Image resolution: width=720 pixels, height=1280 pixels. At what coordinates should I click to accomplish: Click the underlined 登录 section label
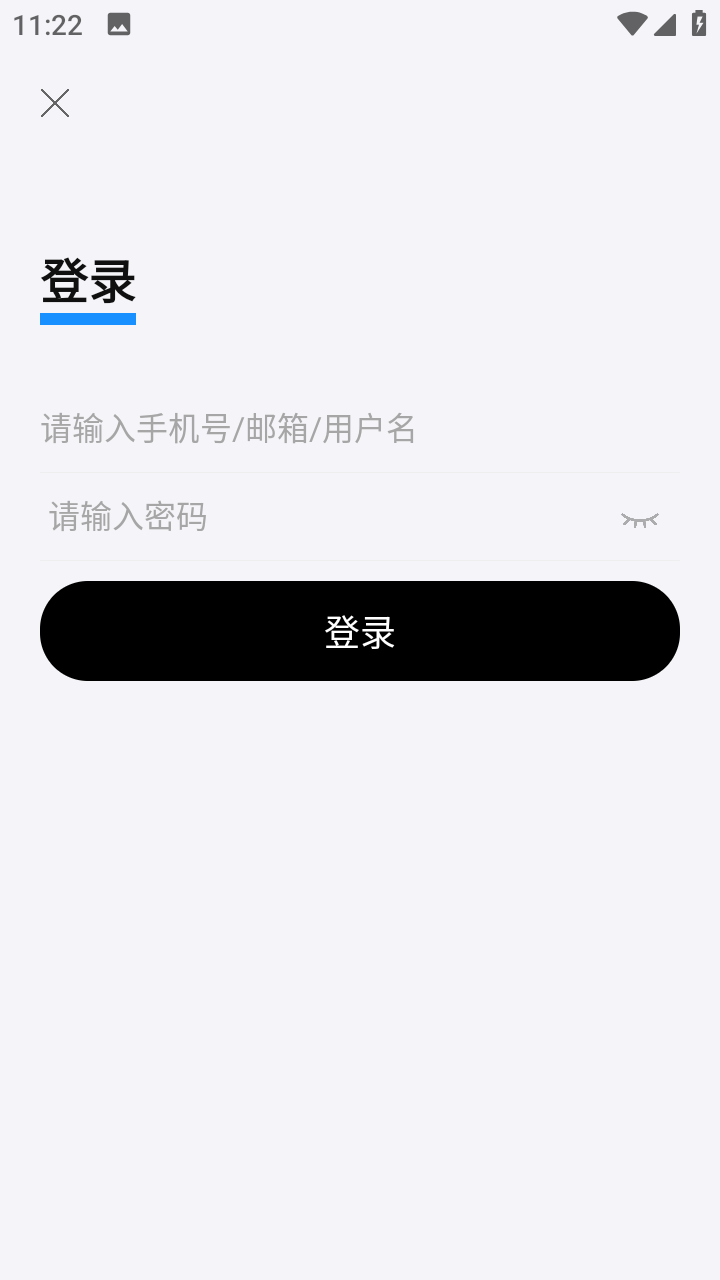(88, 281)
